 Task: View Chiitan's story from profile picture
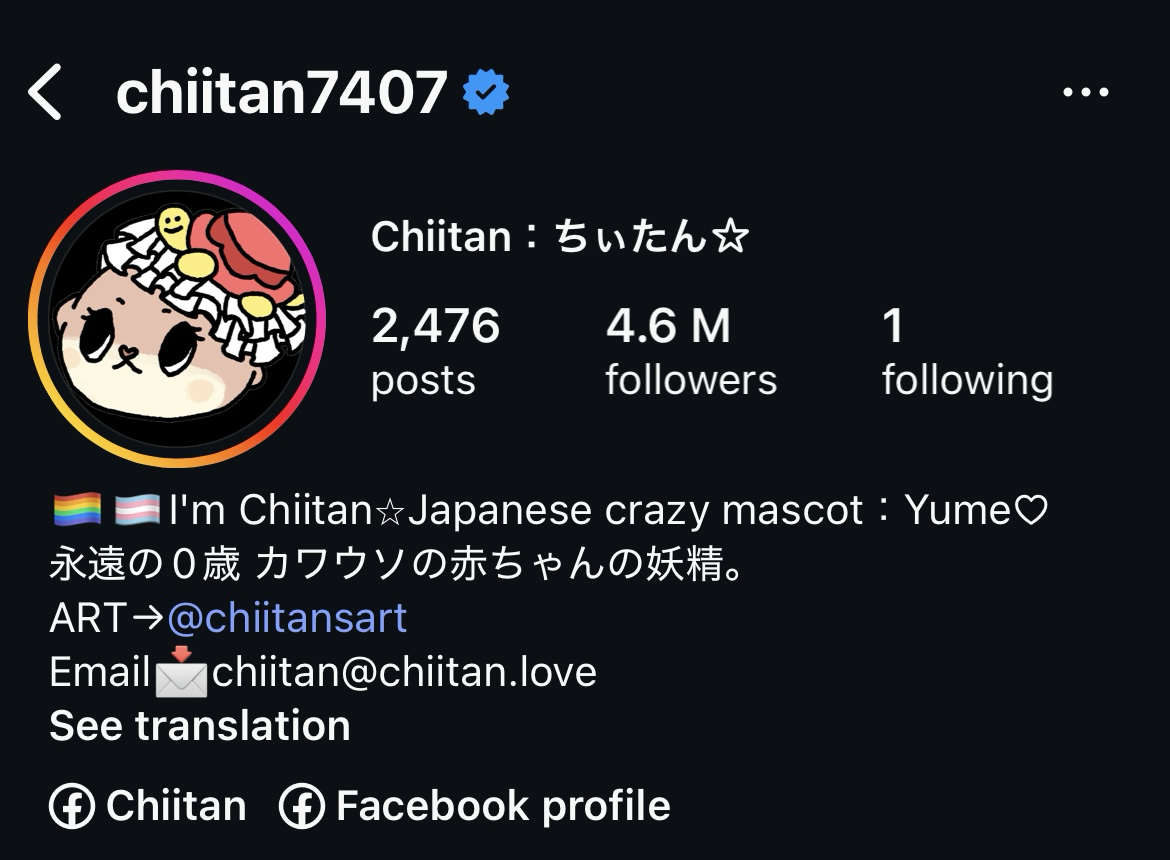[x=177, y=318]
